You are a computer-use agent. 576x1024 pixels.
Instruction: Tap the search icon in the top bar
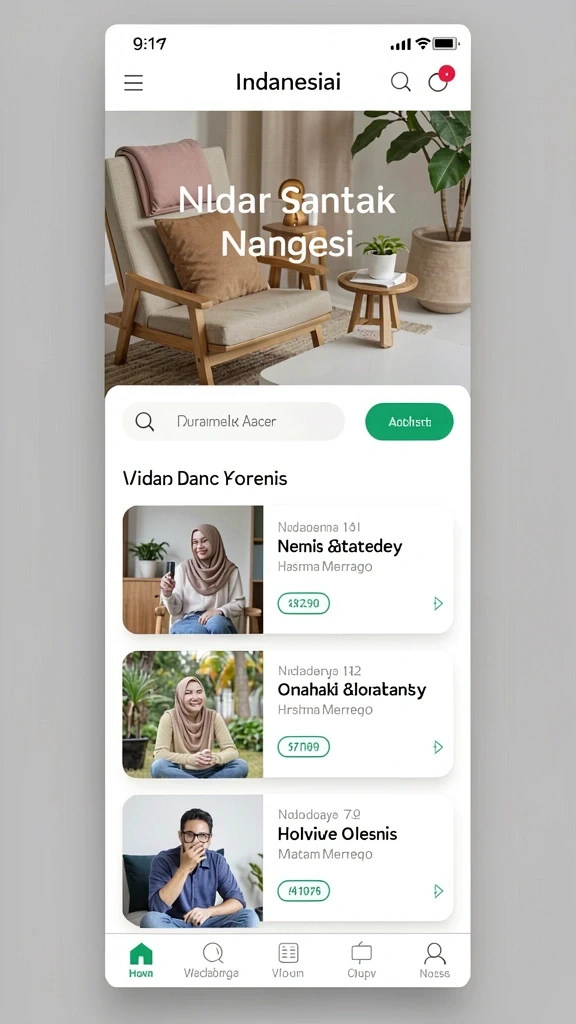[400, 82]
